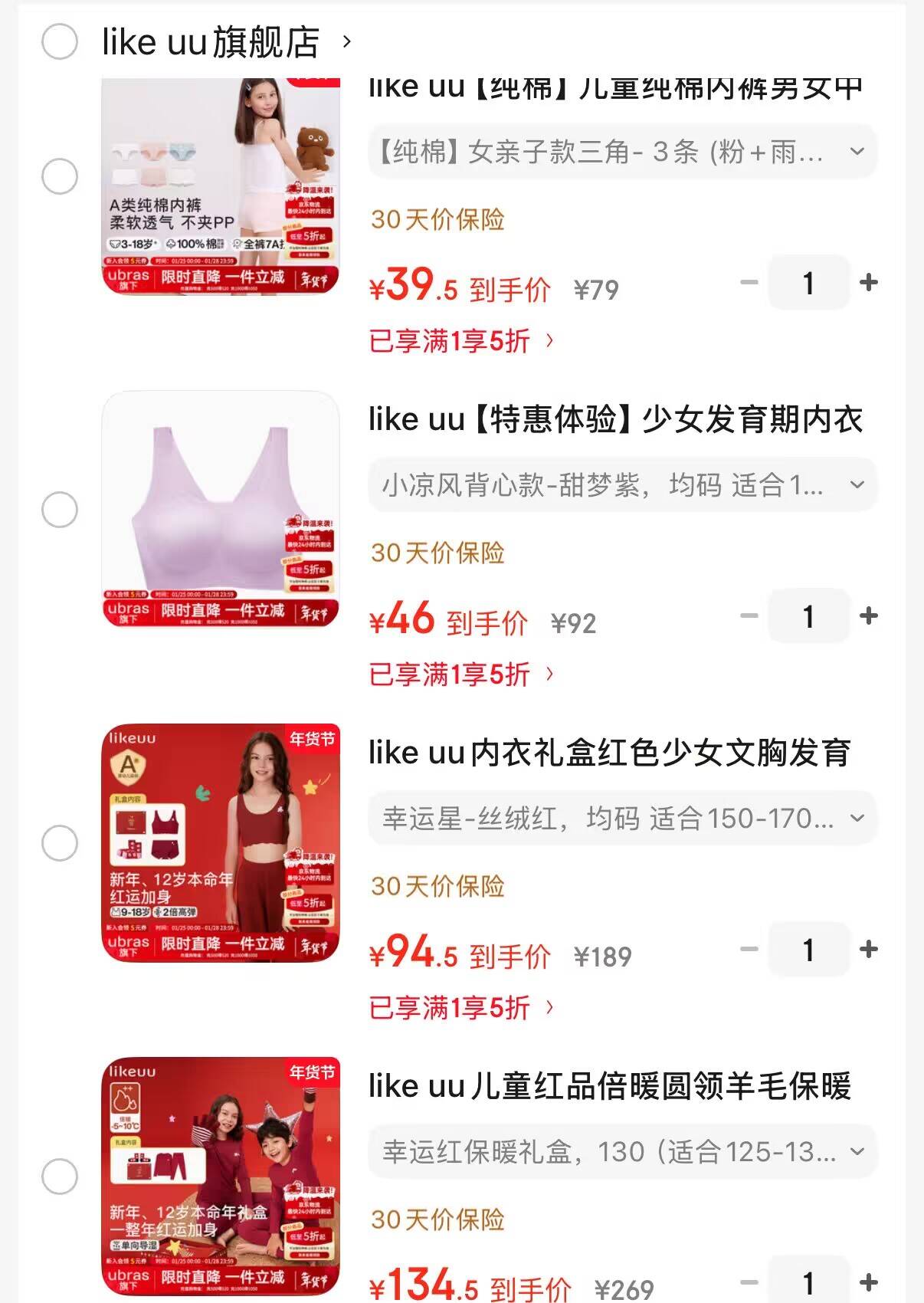Open the like uu旗舰店 store page
The height and width of the screenshot is (1303, 924).
[211, 42]
